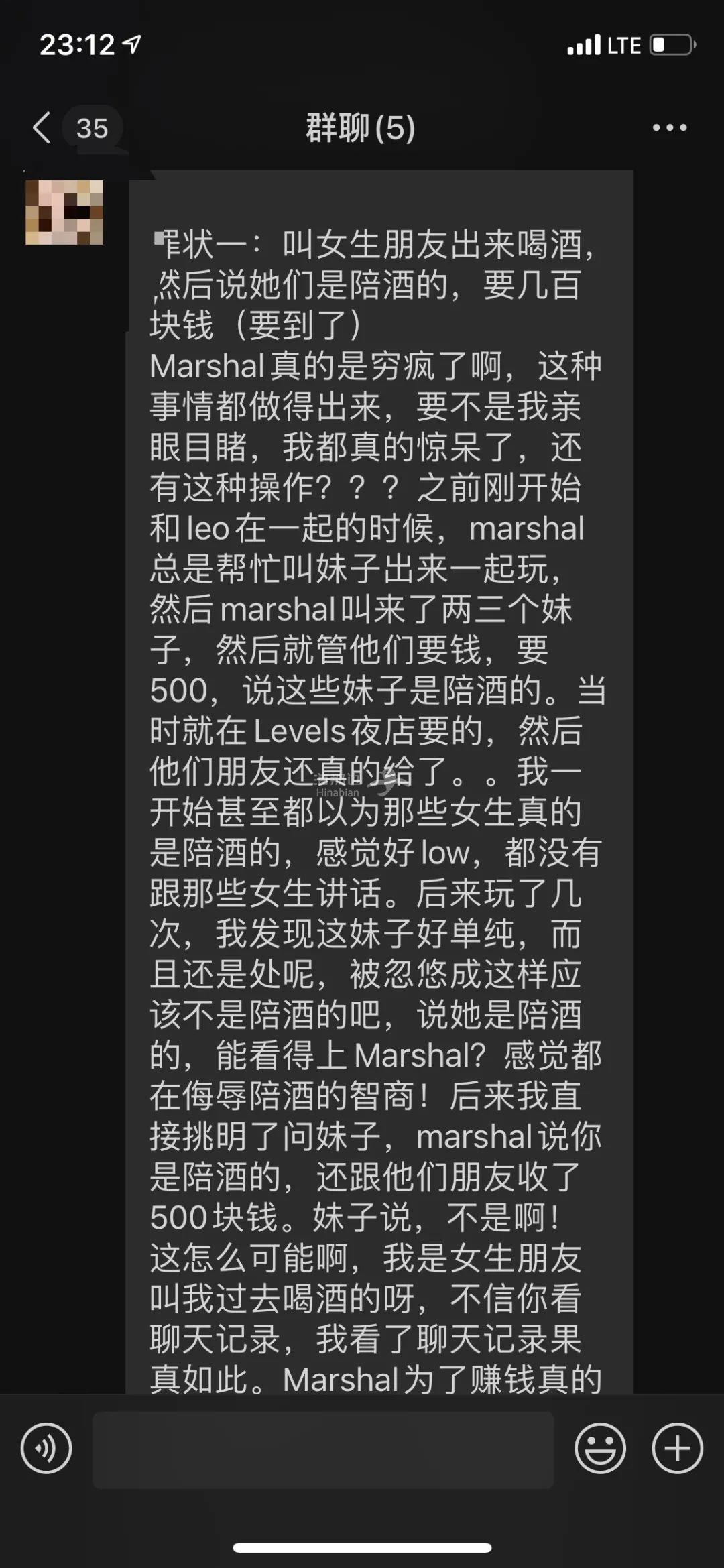Tap the sender's blurred avatar
Image resolution: width=724 pixels, height=1568 pixels.
coord(64,212)
